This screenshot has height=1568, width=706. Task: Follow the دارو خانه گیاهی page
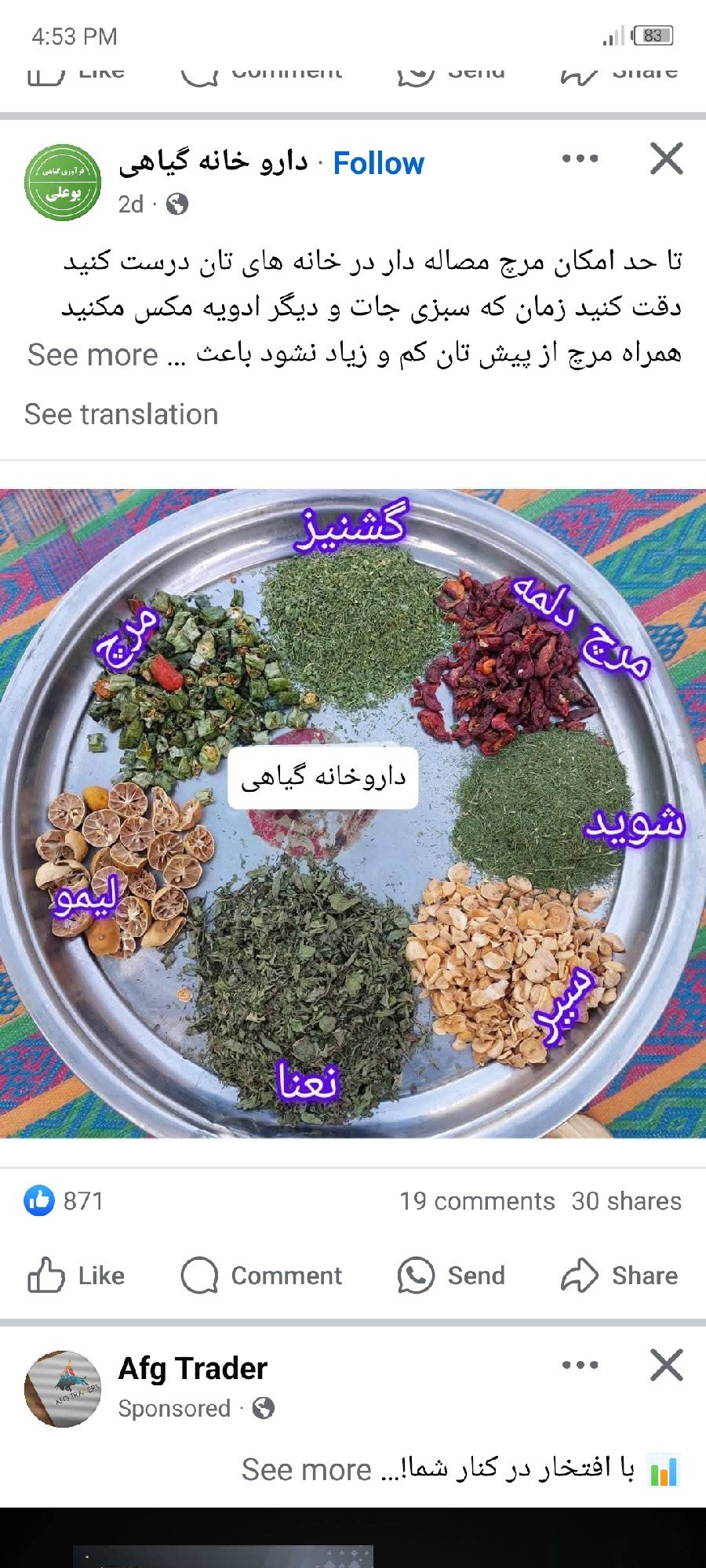pyautogui.click(x=378, y=163)
